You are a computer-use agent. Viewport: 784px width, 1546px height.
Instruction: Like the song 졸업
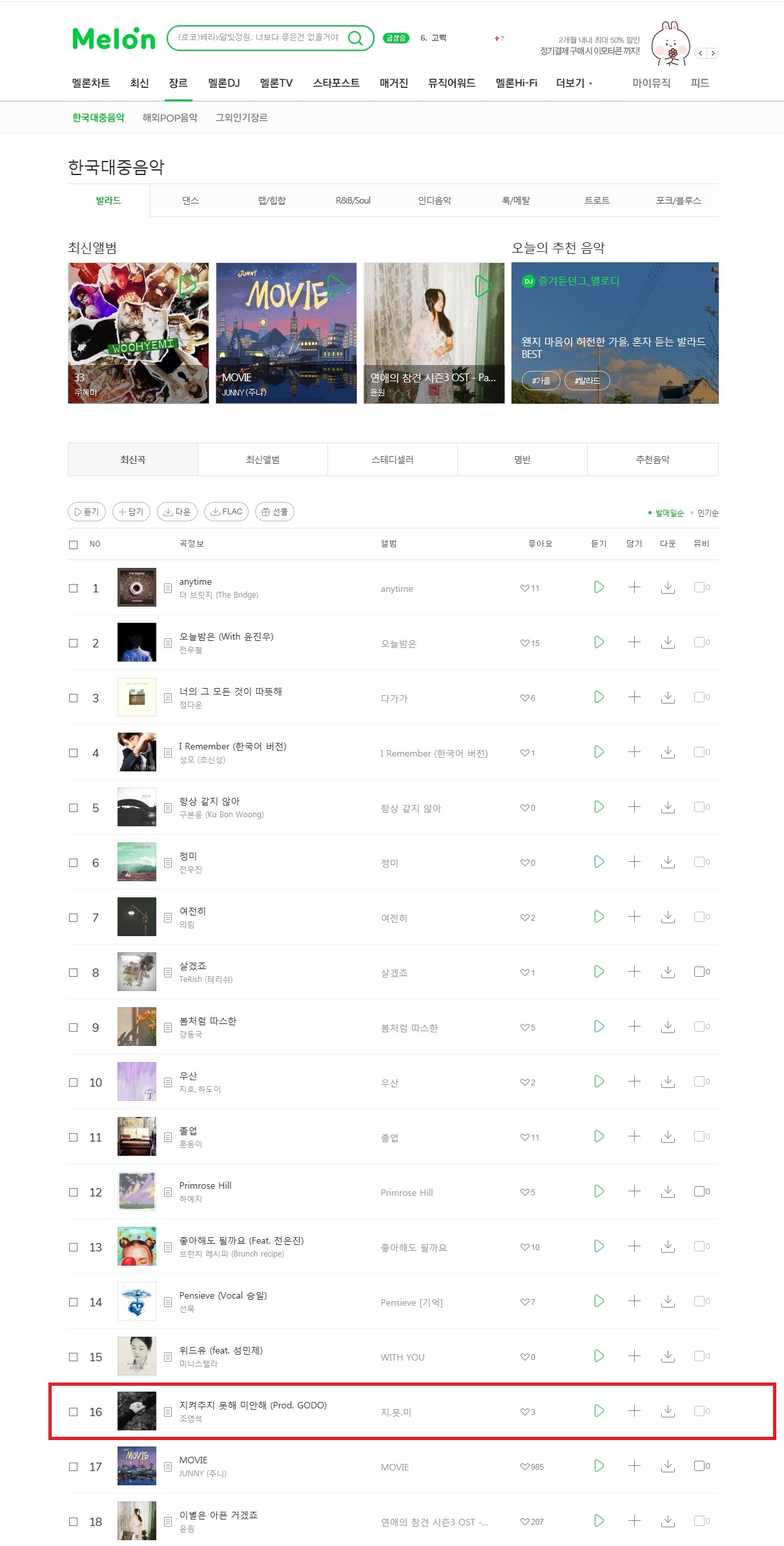point(525,1137)
